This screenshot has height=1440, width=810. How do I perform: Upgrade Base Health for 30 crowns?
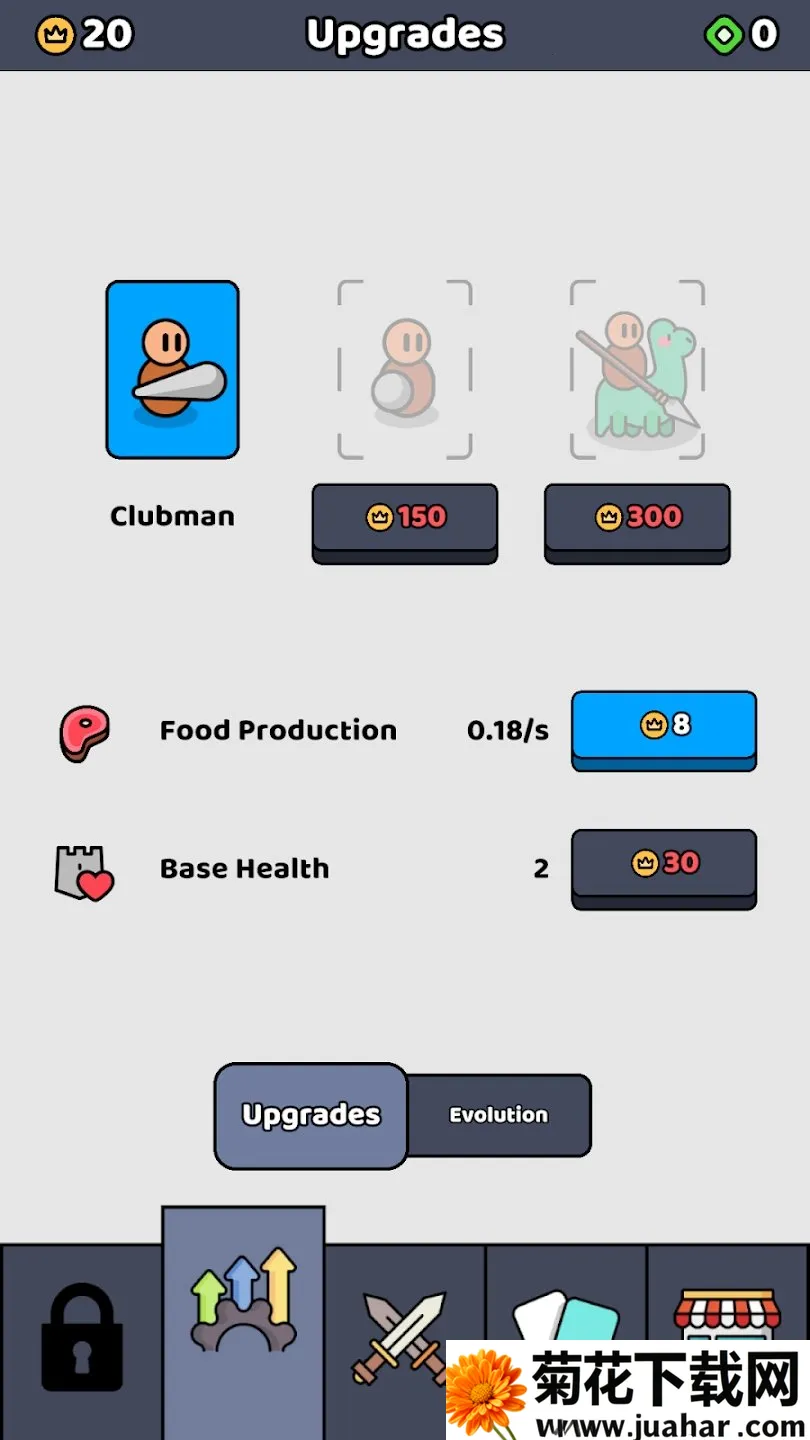(x=663, y=864)
